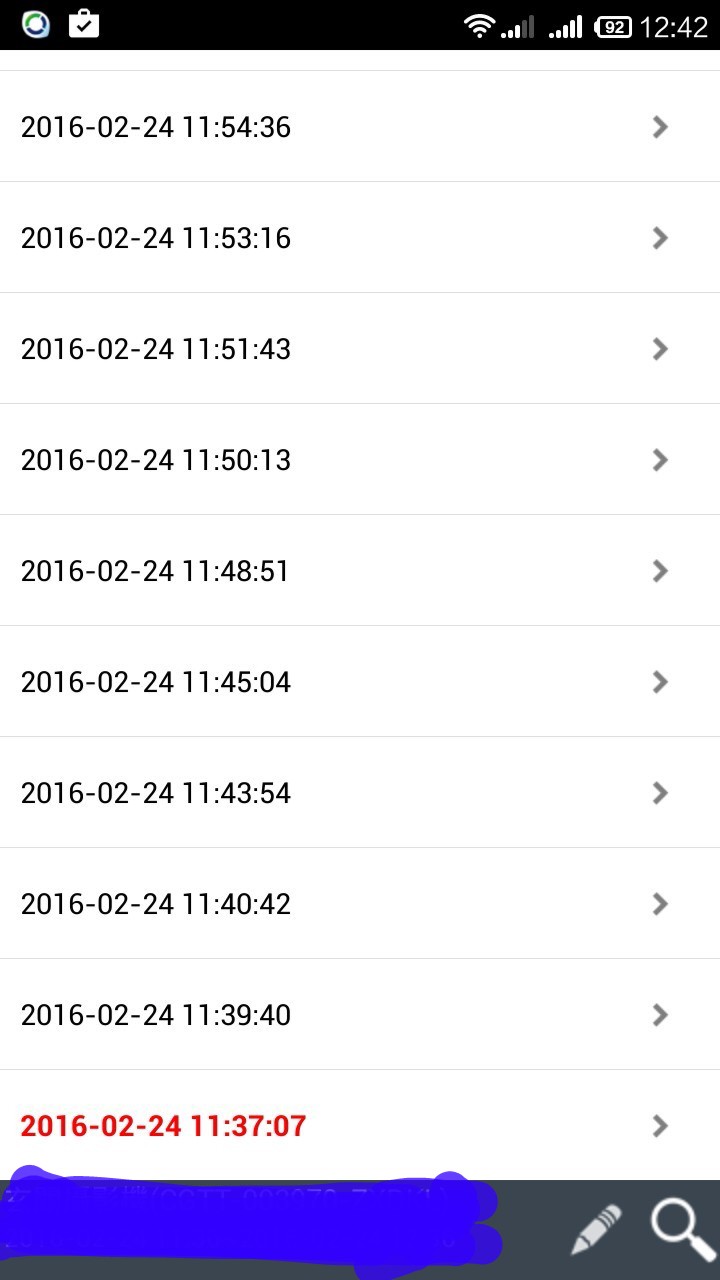The height and width of the screenshot is (1280, 720).
Task: Open the 2016-02-24 11:50:13 record
Action: tap(360, 460)
